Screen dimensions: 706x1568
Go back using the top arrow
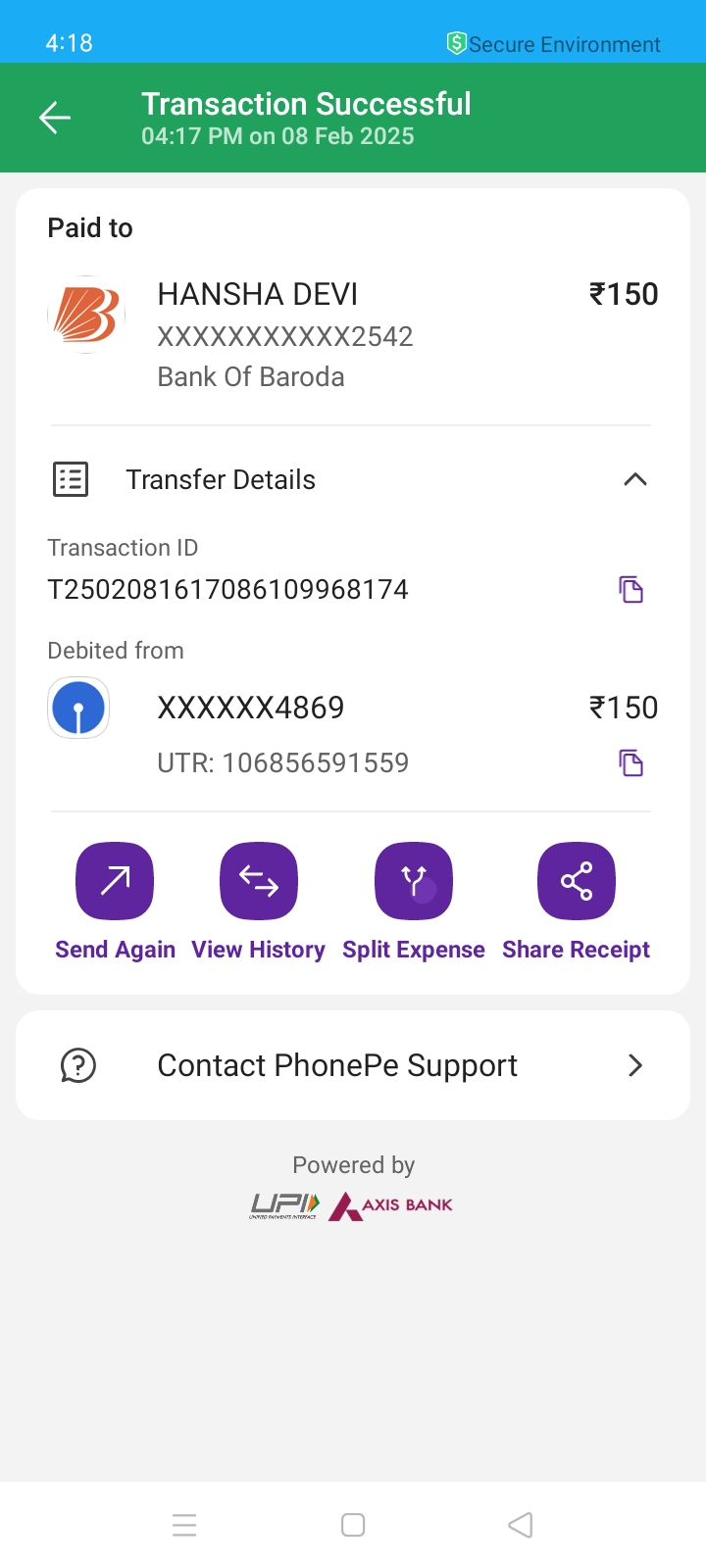pyautogui.click(x=55, y=119)
